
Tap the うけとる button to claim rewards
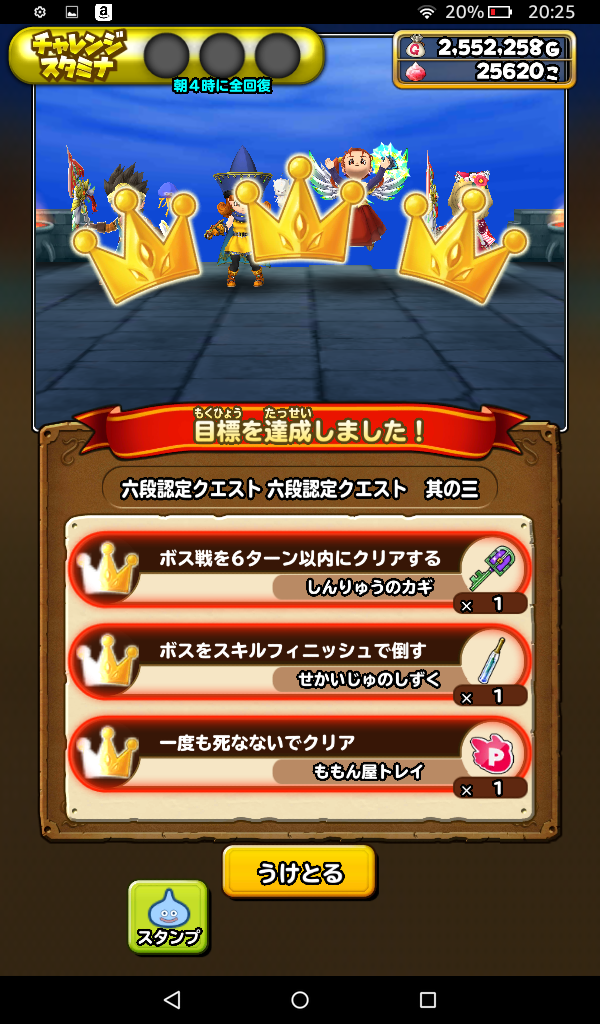coord(299,872)
